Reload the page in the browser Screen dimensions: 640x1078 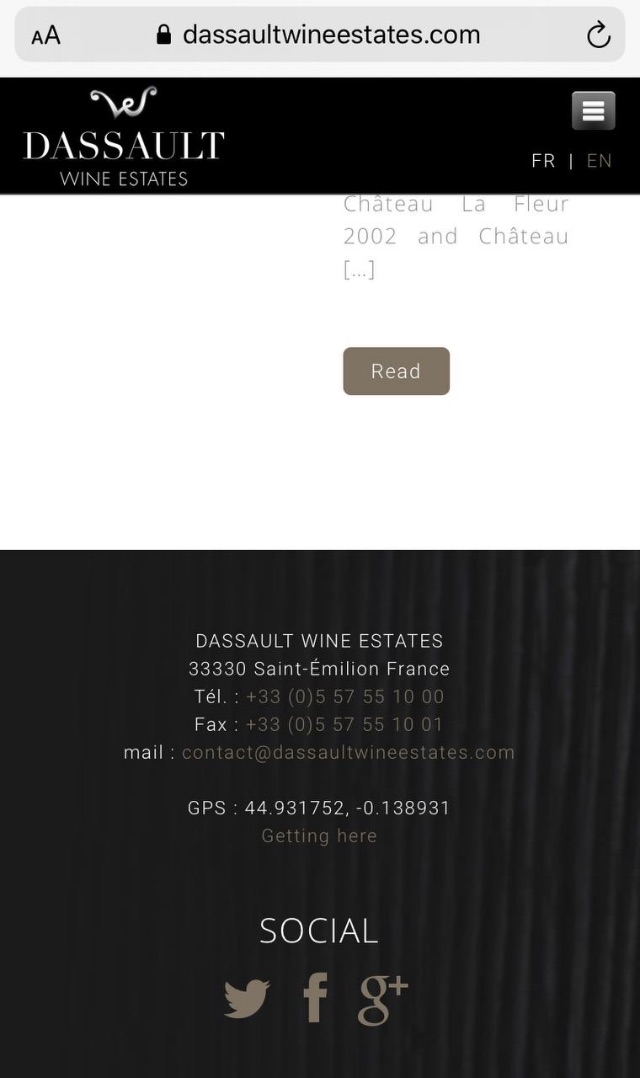[598, 36]
